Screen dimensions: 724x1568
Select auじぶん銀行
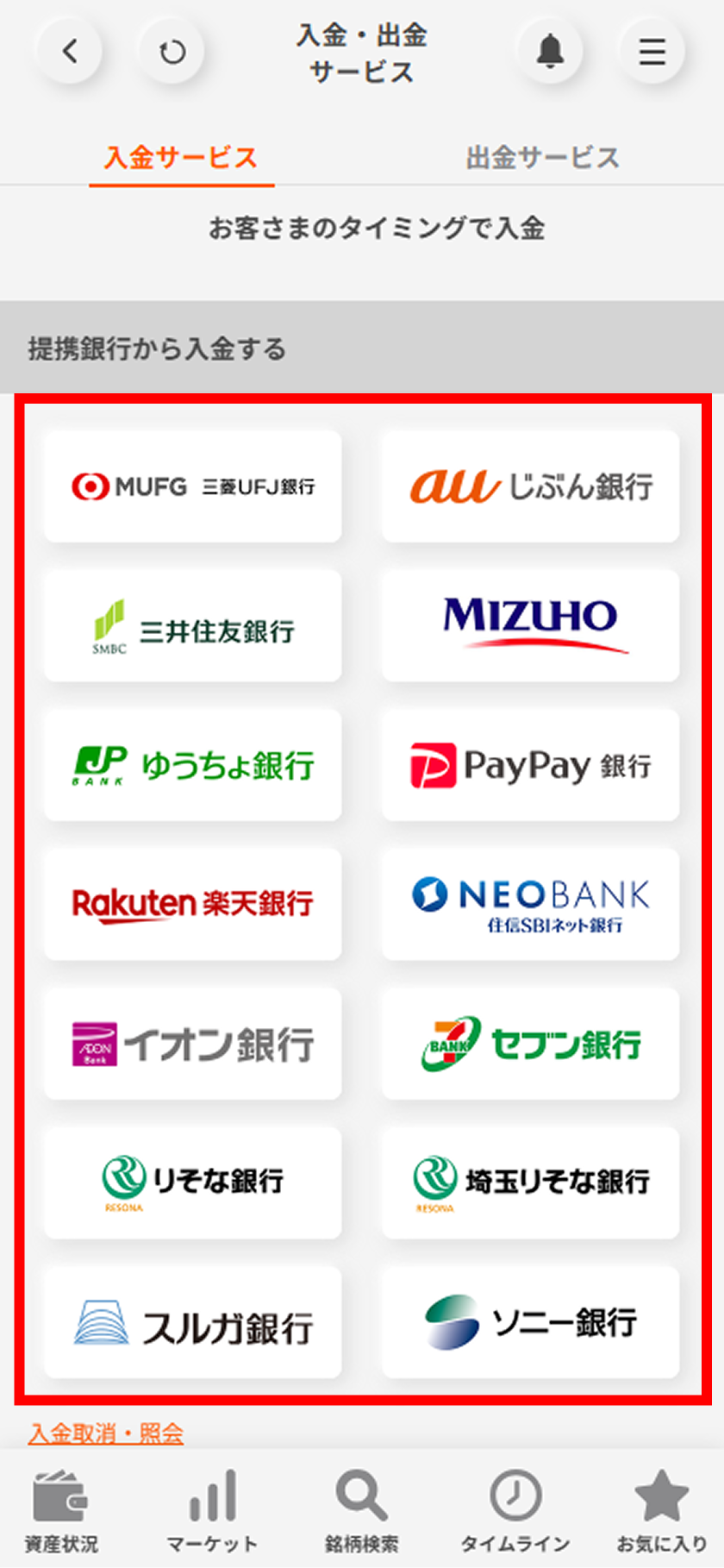pyautogui.click(x=530, y=486)
